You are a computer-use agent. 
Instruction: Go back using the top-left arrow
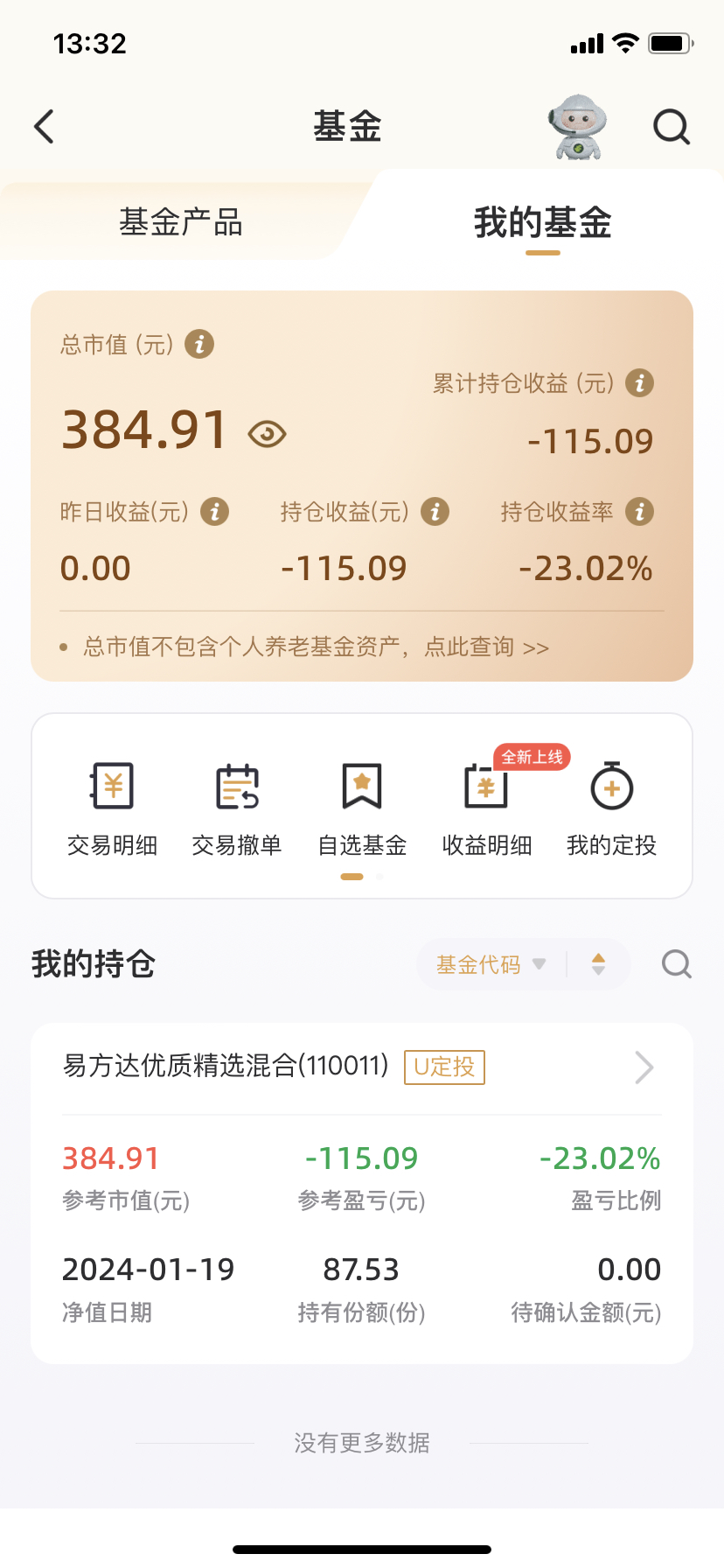[x=45, y=127]
